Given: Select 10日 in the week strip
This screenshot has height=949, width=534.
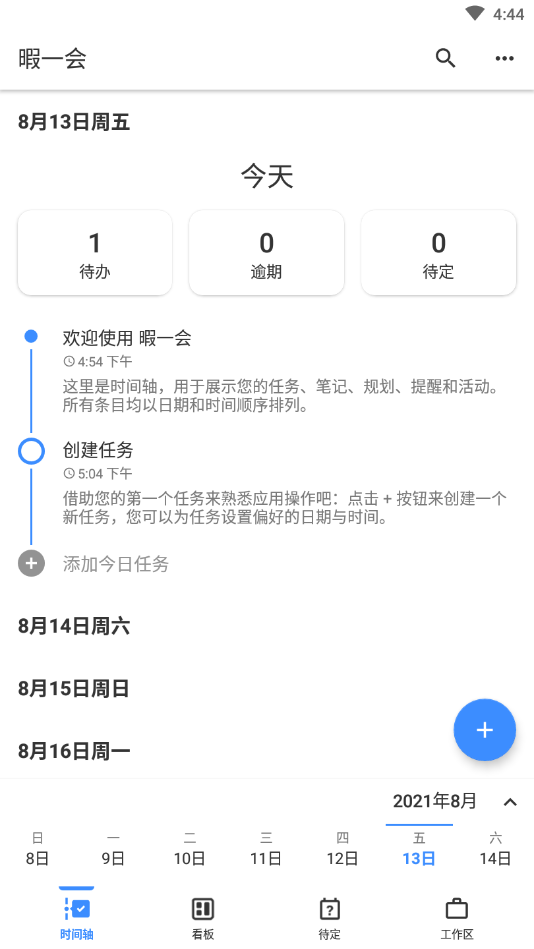Looking at the screenshot, I should (x=190, y=850).
